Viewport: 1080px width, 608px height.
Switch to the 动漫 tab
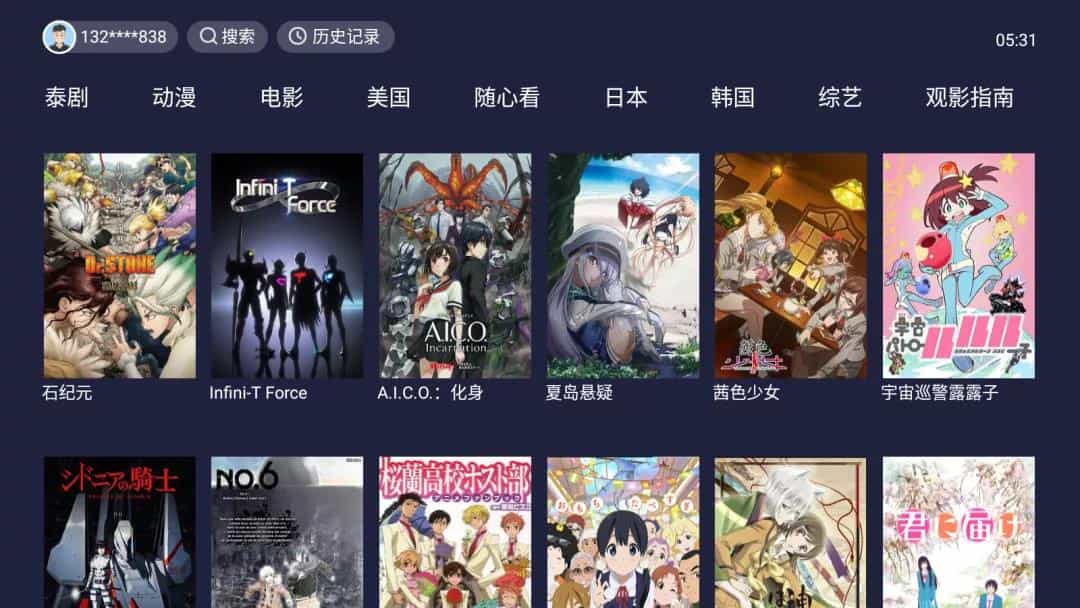pos(174,97)
